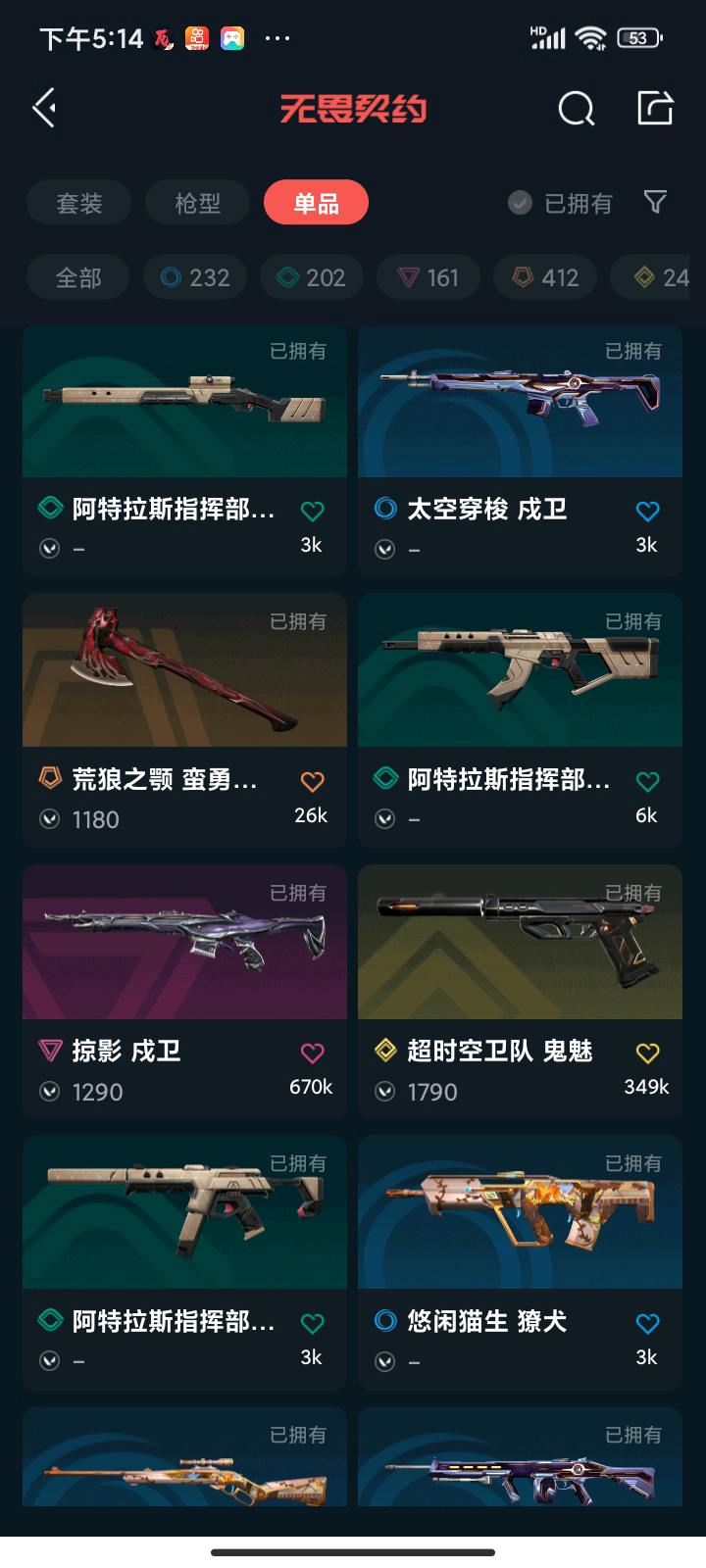Filter by the 202 rarity chip
This screenshot has width=706, height=1568.
[x=312, y=277]
